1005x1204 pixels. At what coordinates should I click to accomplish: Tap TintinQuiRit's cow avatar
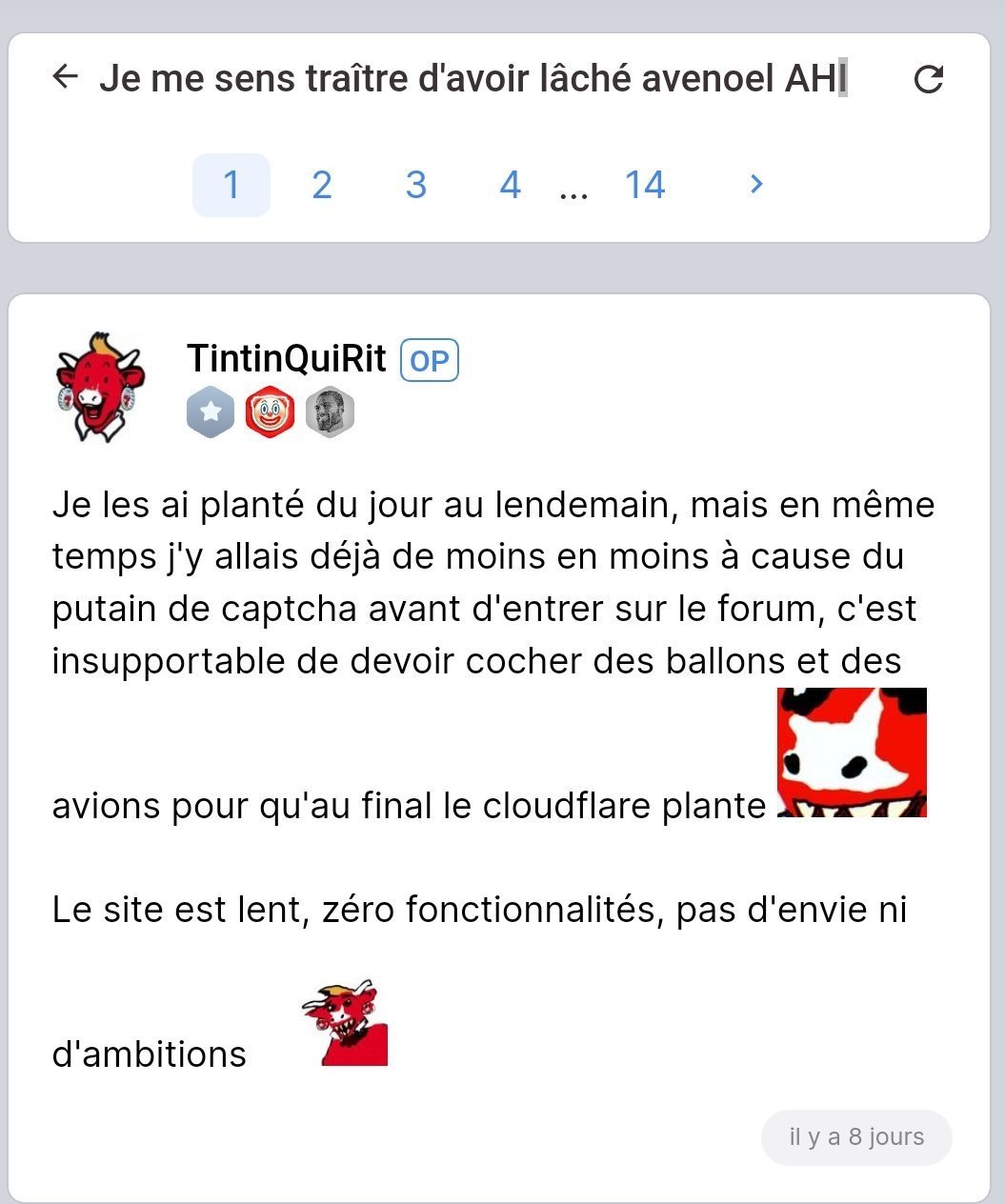click(x=100, y=386)
